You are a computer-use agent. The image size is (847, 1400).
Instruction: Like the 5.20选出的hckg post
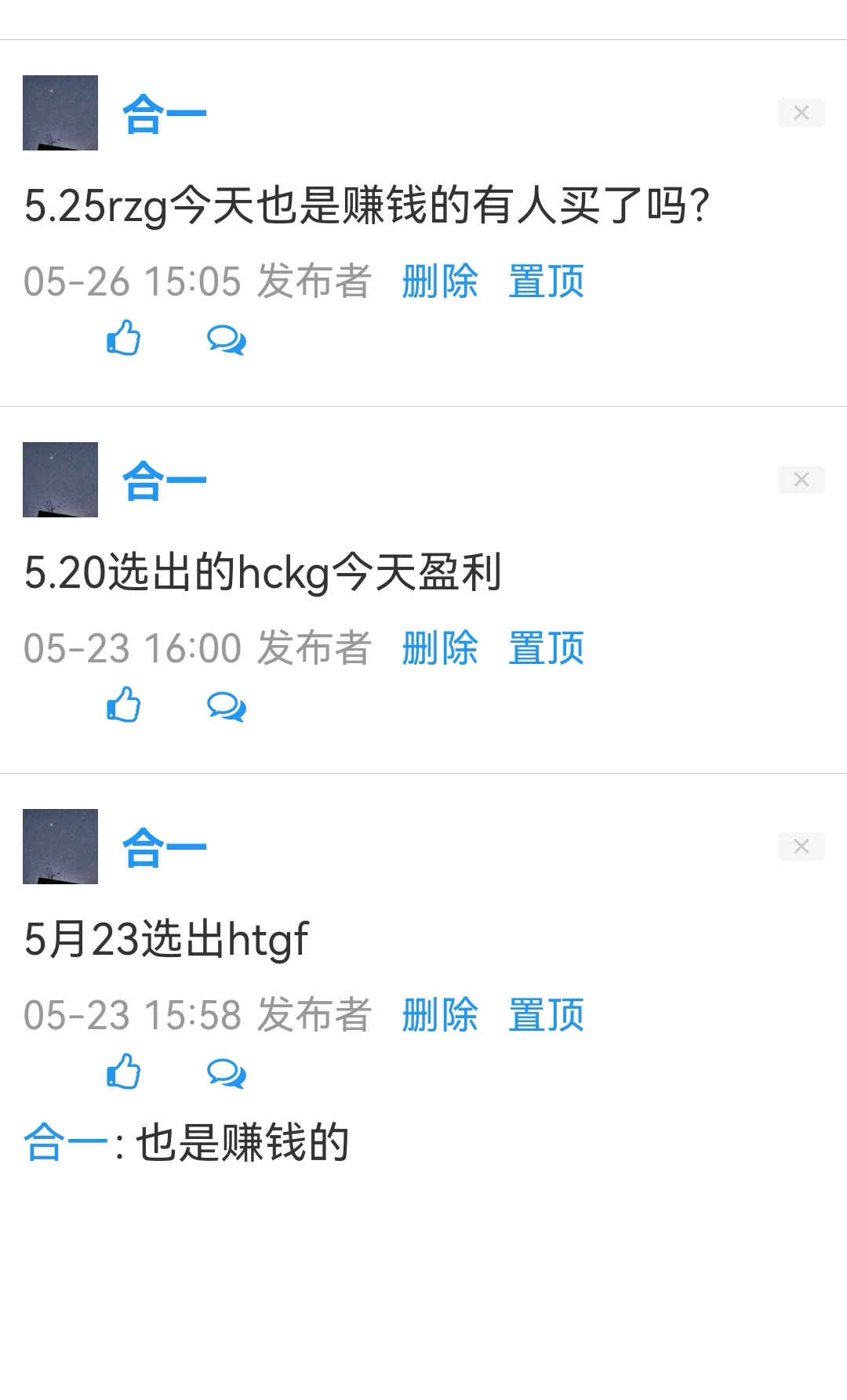click(124, 705)
